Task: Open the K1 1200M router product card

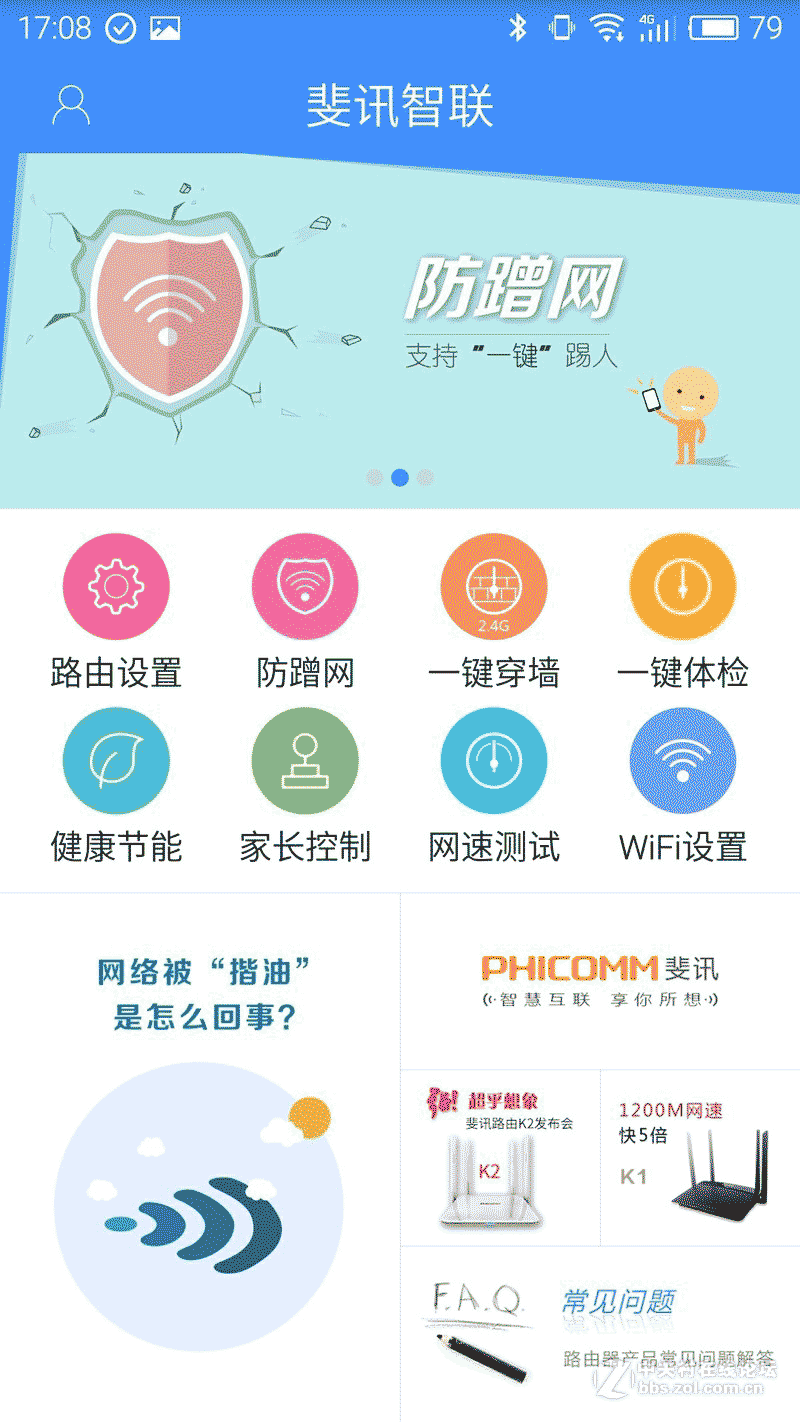Action: [700, 1160]
